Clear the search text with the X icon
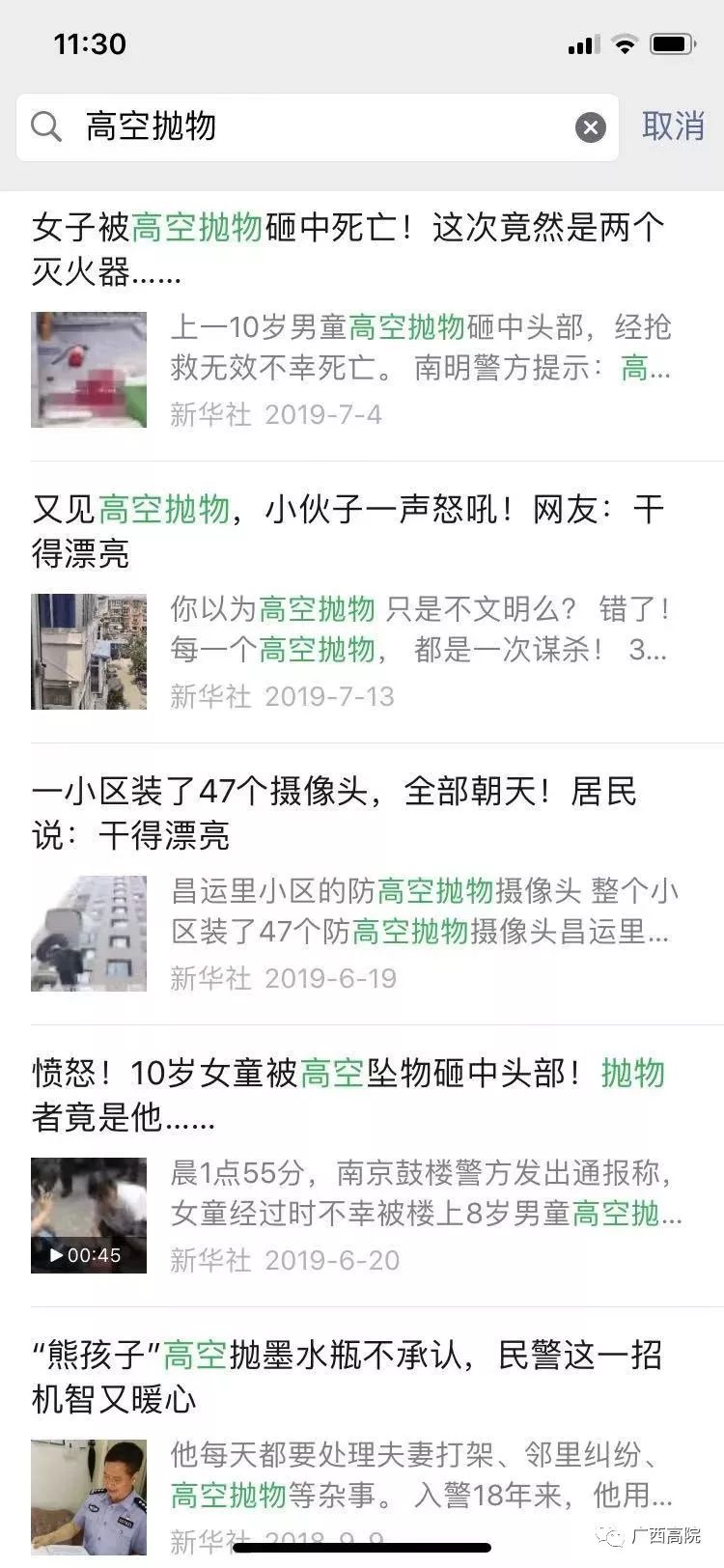This screenshot has height=1568, width=724. [591, 127]
